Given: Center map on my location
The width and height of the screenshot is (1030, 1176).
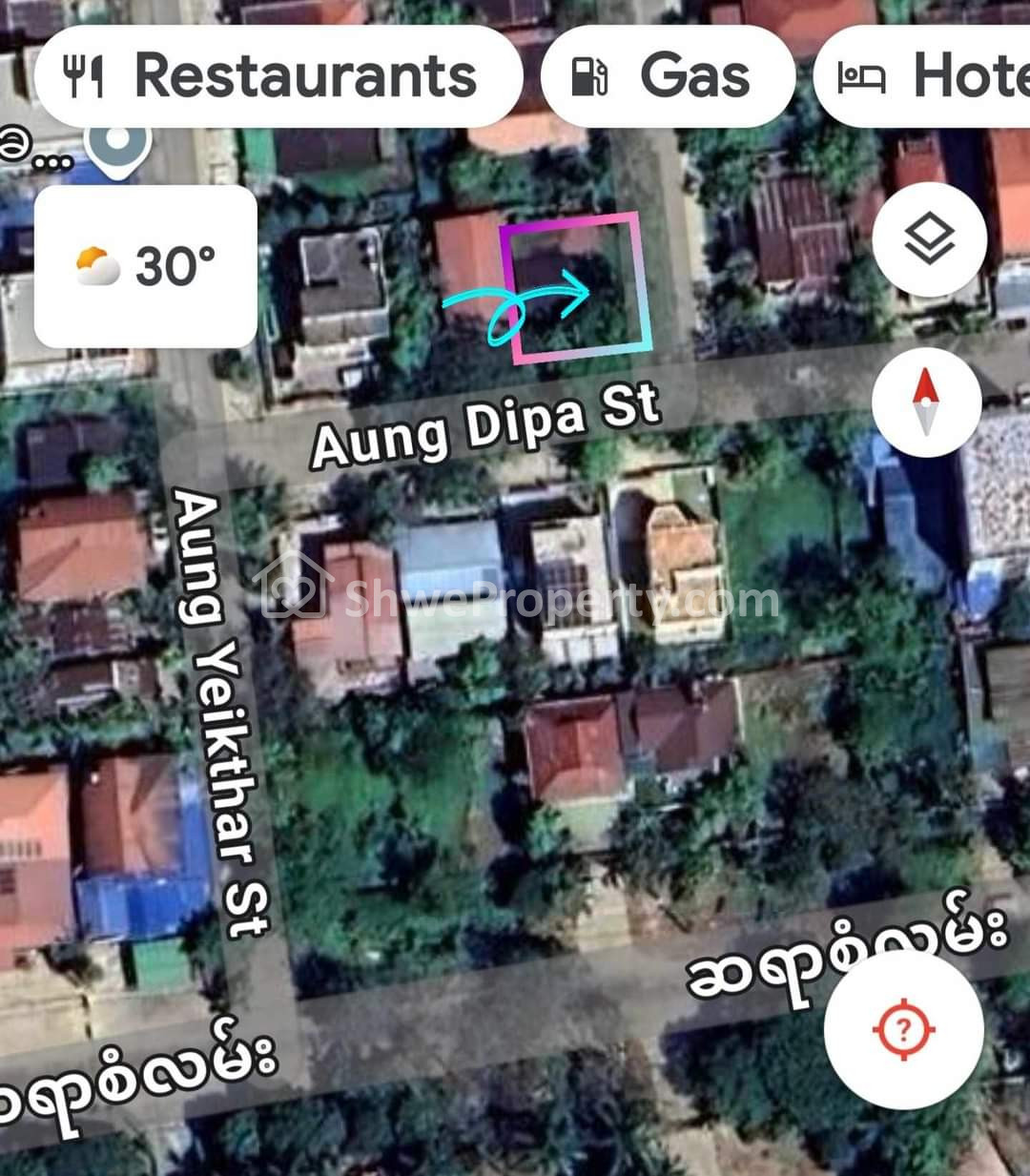Looking at the screenshot, I should tap(903, 1029).
